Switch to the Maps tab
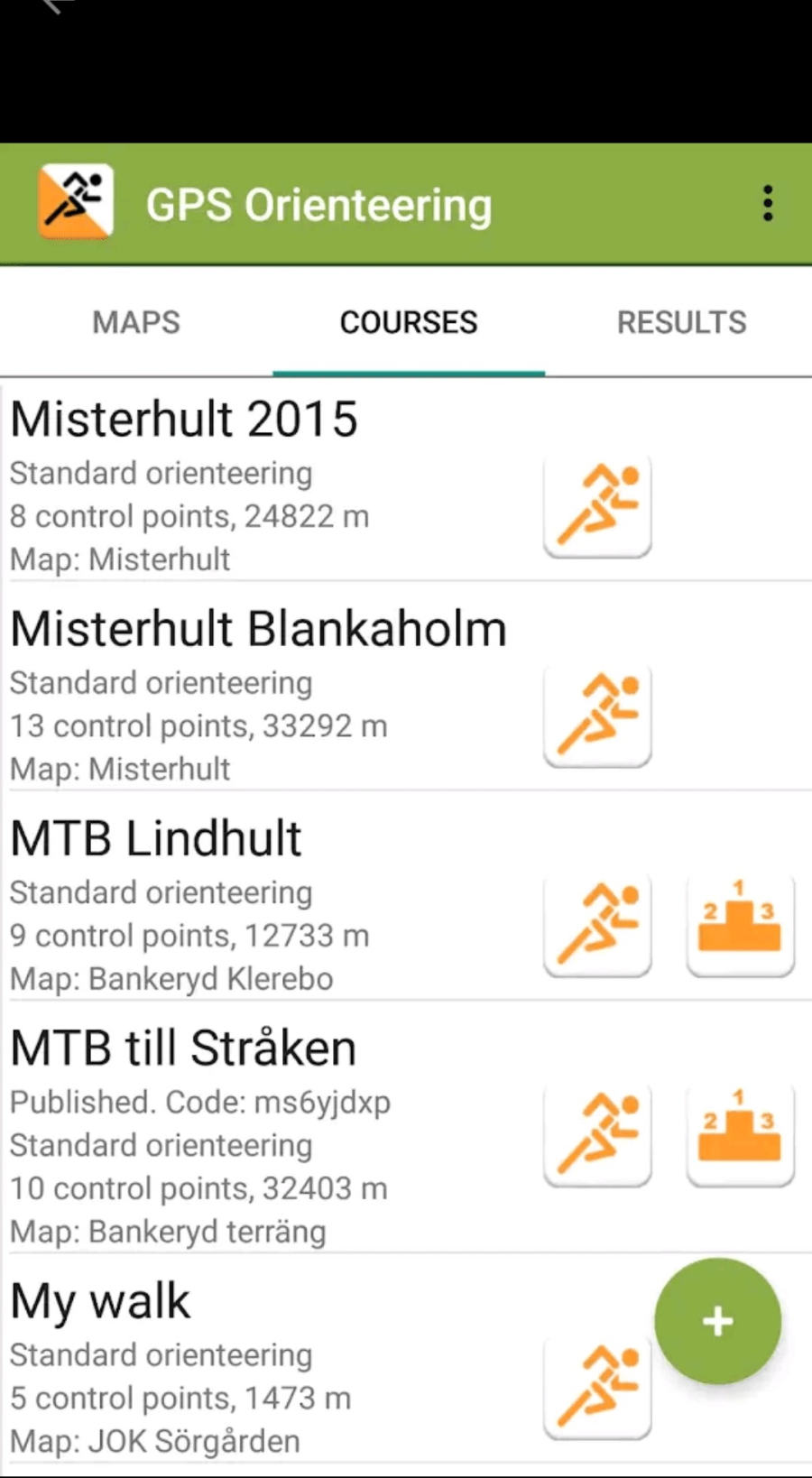Image resolution: width=812 pixels, height=1478 pixels. 136,322
